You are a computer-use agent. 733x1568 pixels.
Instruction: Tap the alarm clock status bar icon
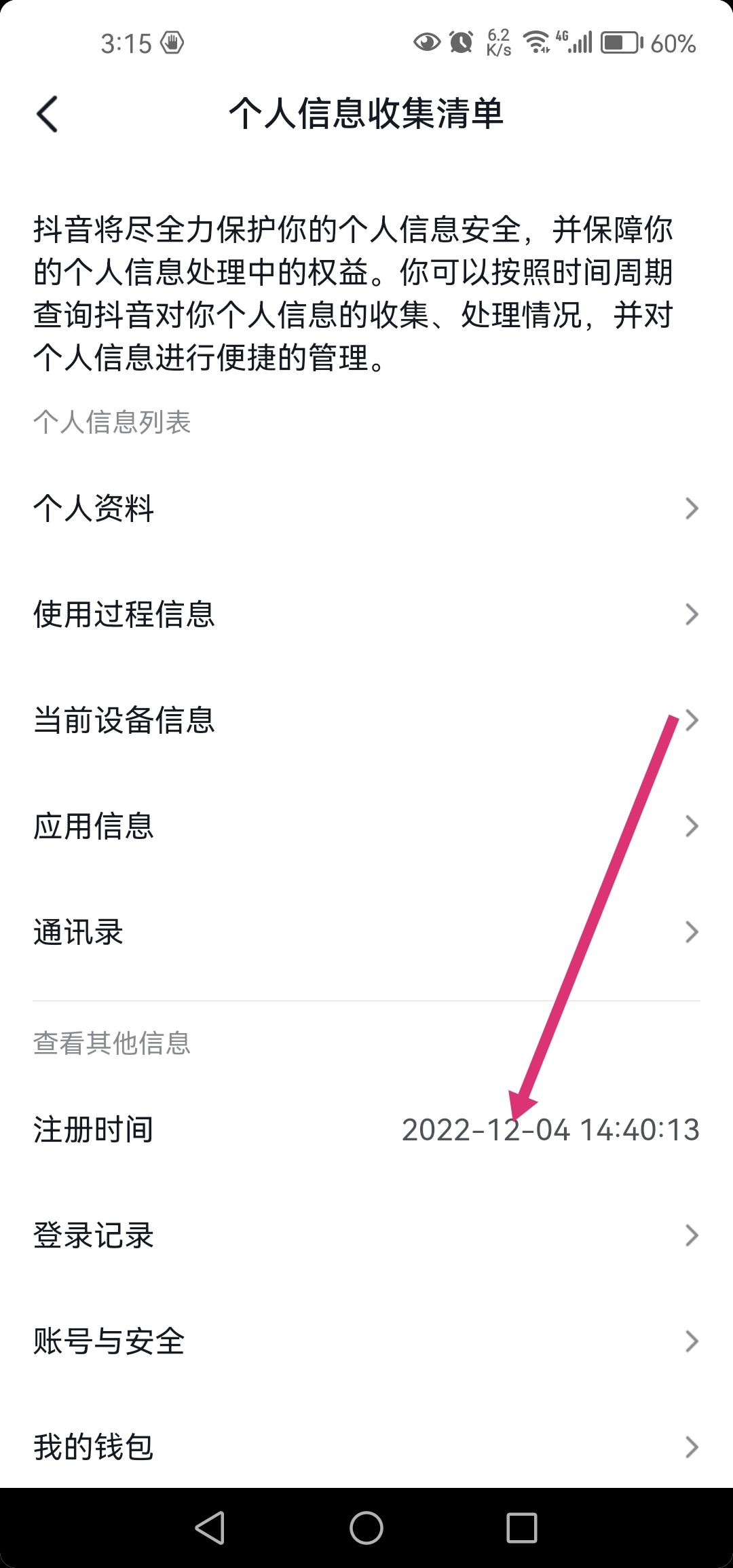(x=459, y=43)
